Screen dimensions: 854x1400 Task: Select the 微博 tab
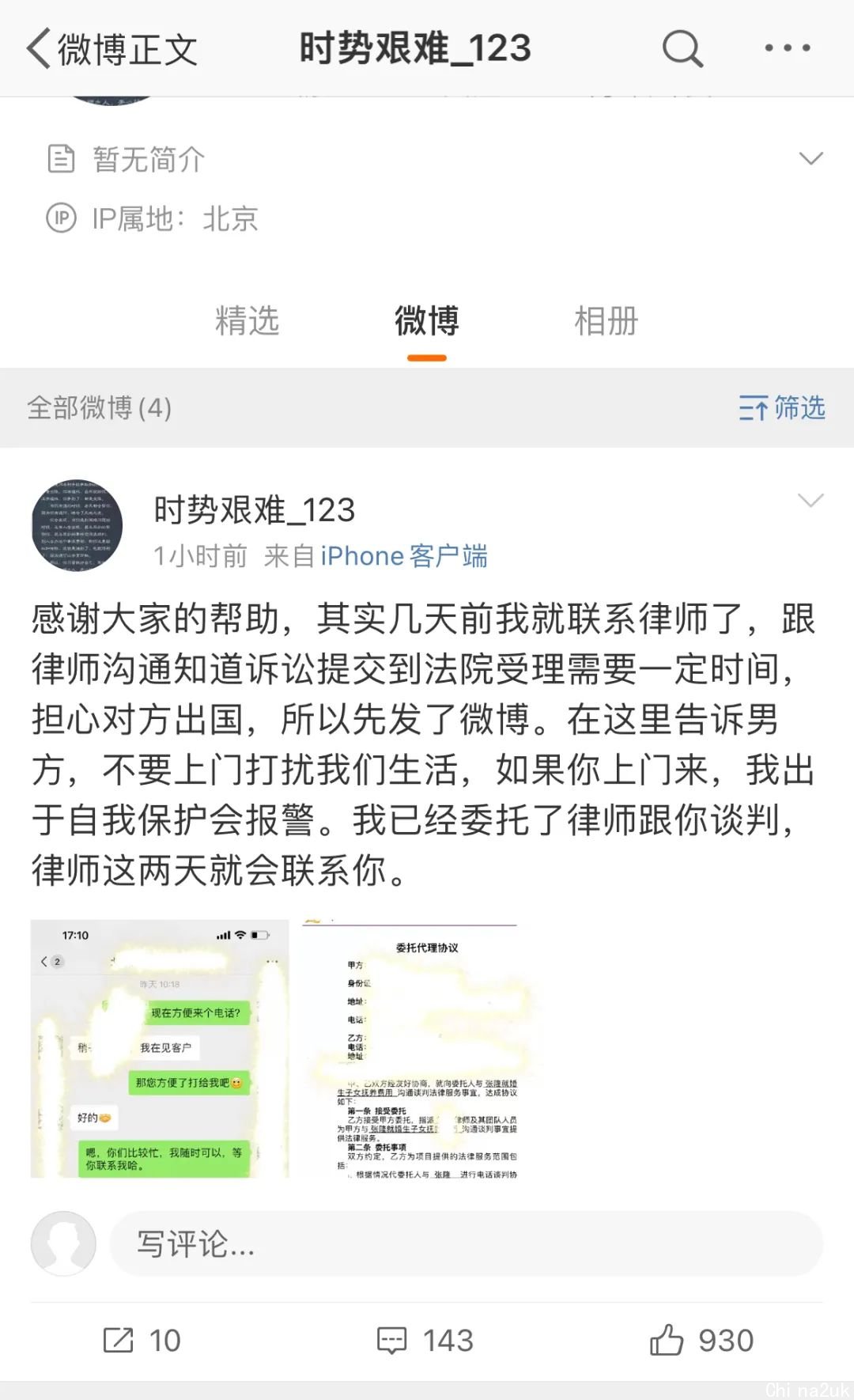426,321
